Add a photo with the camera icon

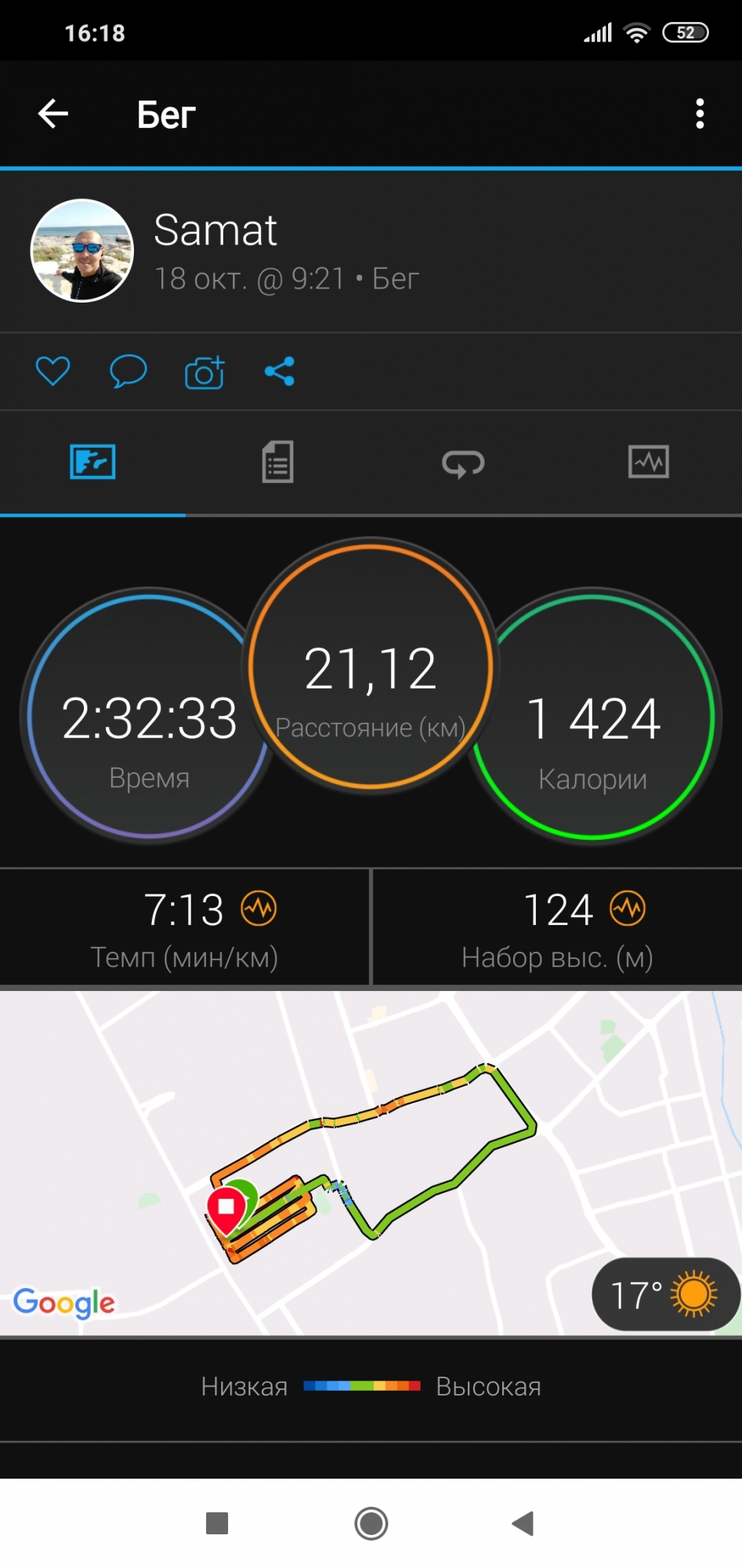pos(205,372)
